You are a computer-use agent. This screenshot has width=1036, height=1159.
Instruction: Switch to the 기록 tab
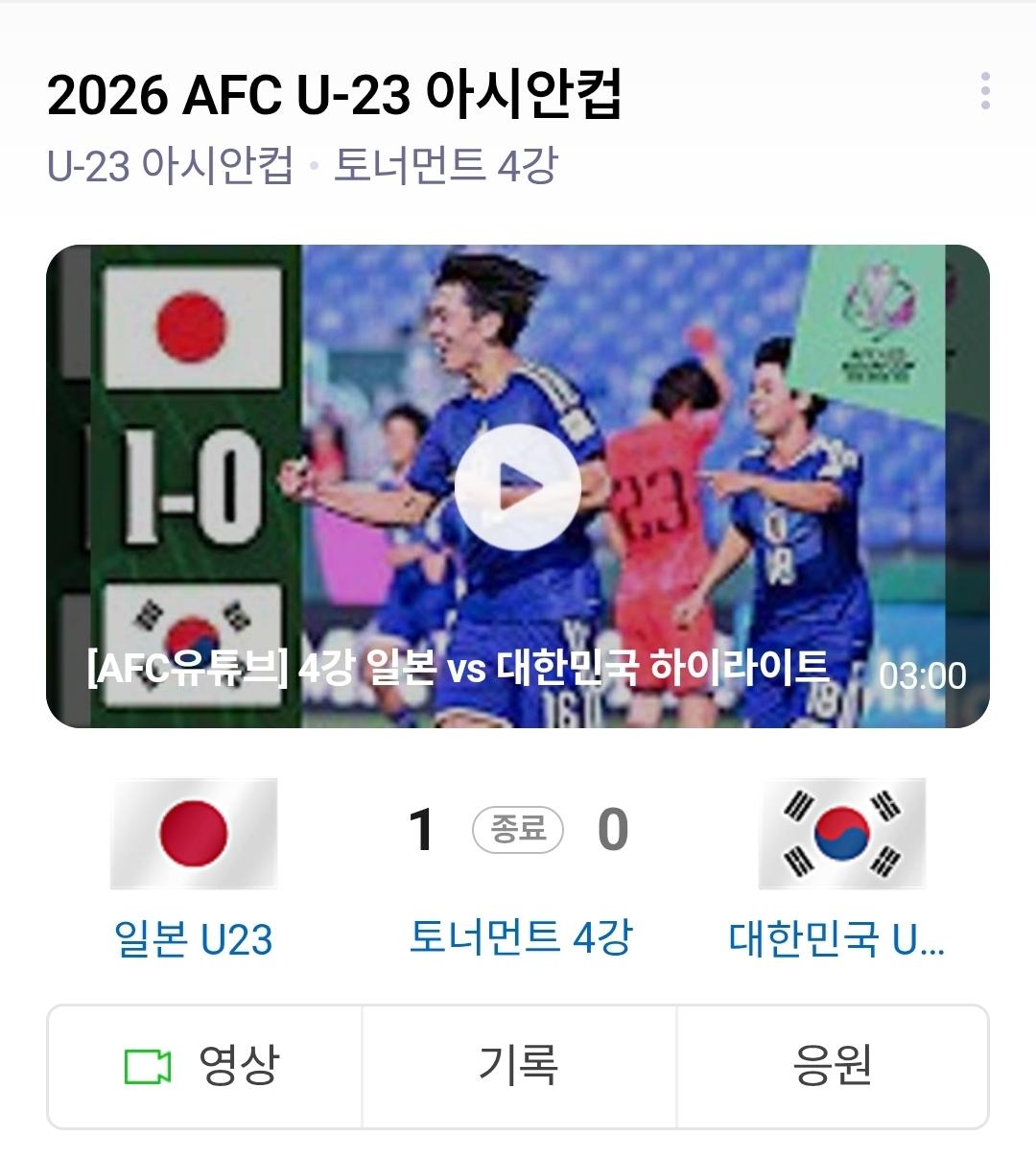point(519,1066)
